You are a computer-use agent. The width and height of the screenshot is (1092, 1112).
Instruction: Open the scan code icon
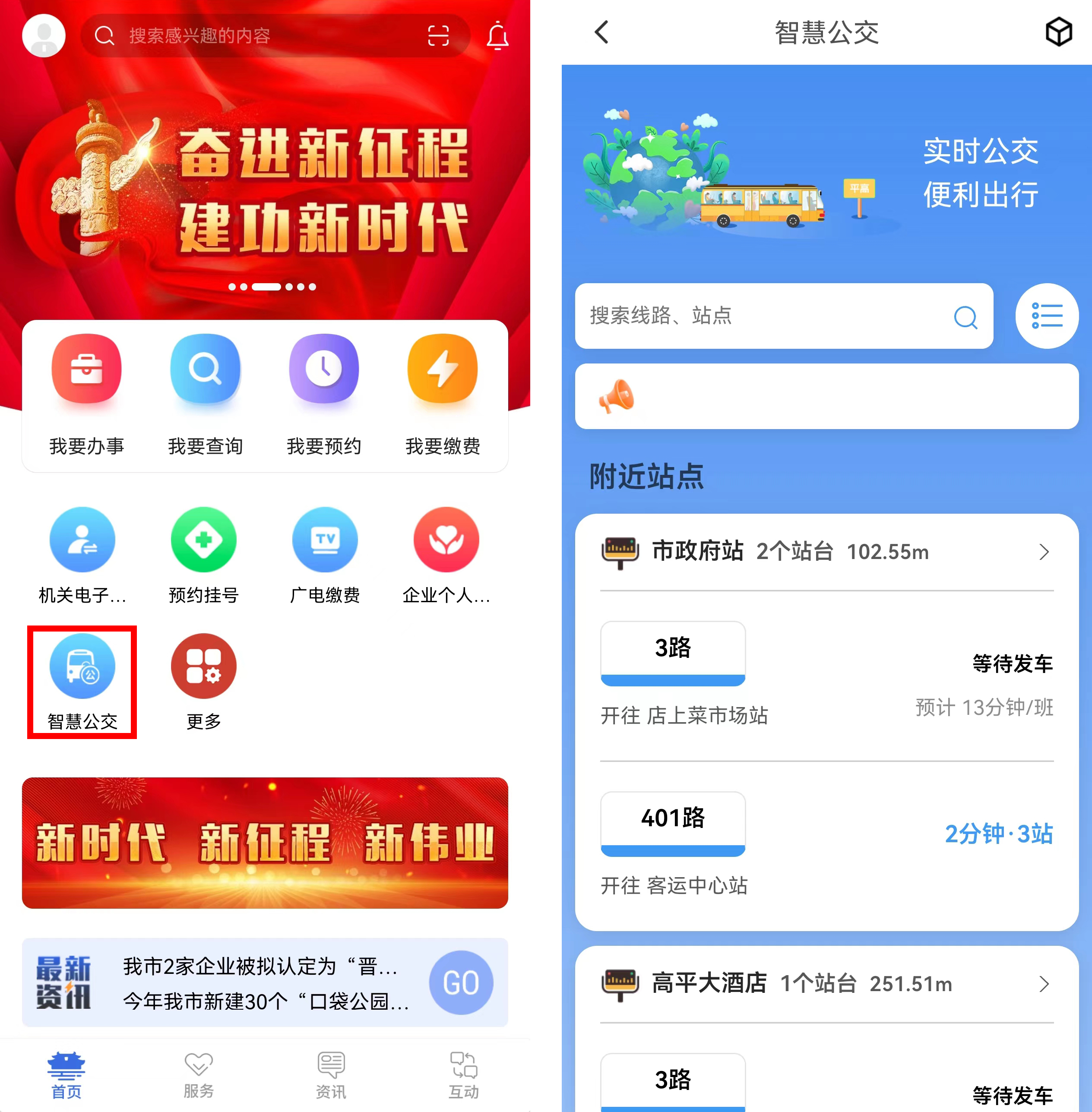tap(438, 35)
